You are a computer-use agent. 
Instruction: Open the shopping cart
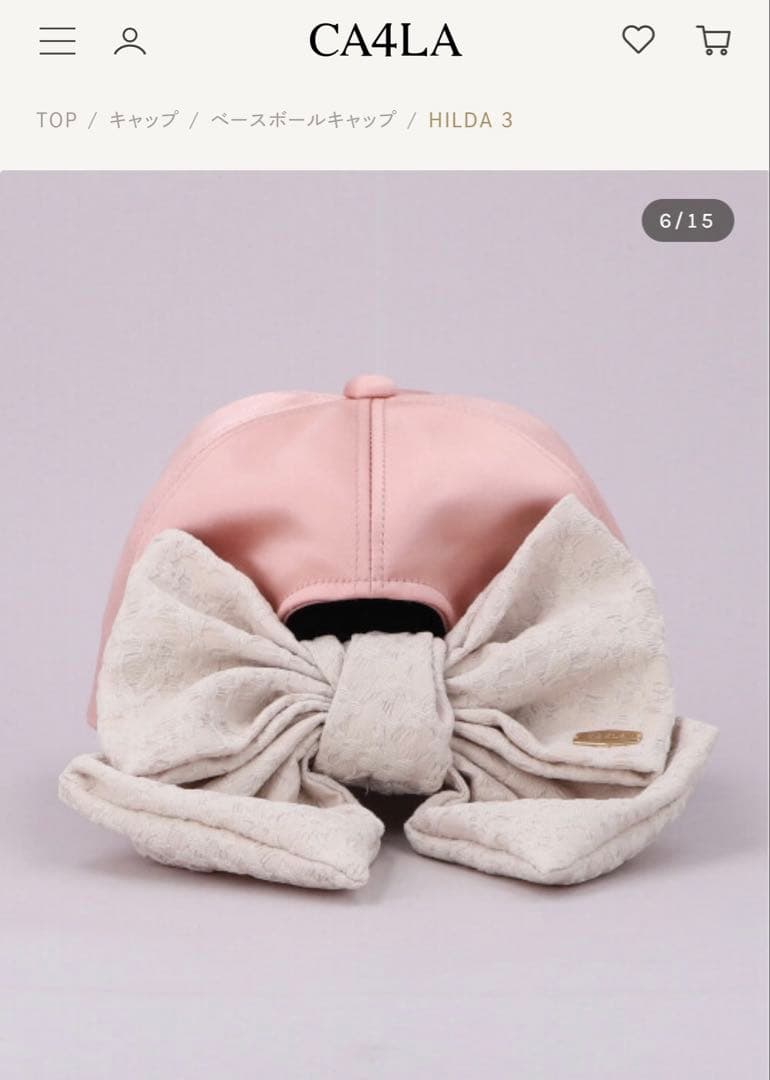point(713,41)
